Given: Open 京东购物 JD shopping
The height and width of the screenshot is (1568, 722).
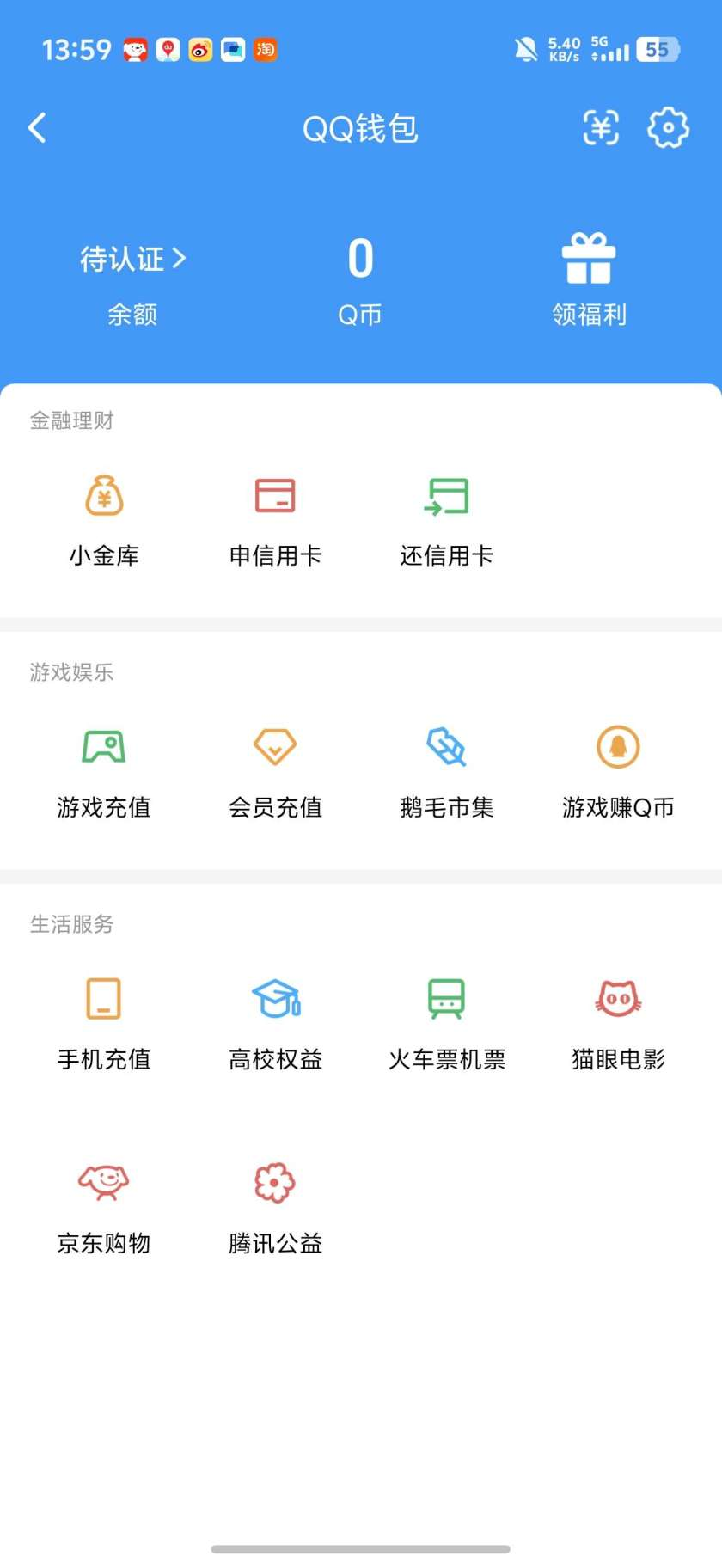Looking at the screenshot, I should 103,1202.
